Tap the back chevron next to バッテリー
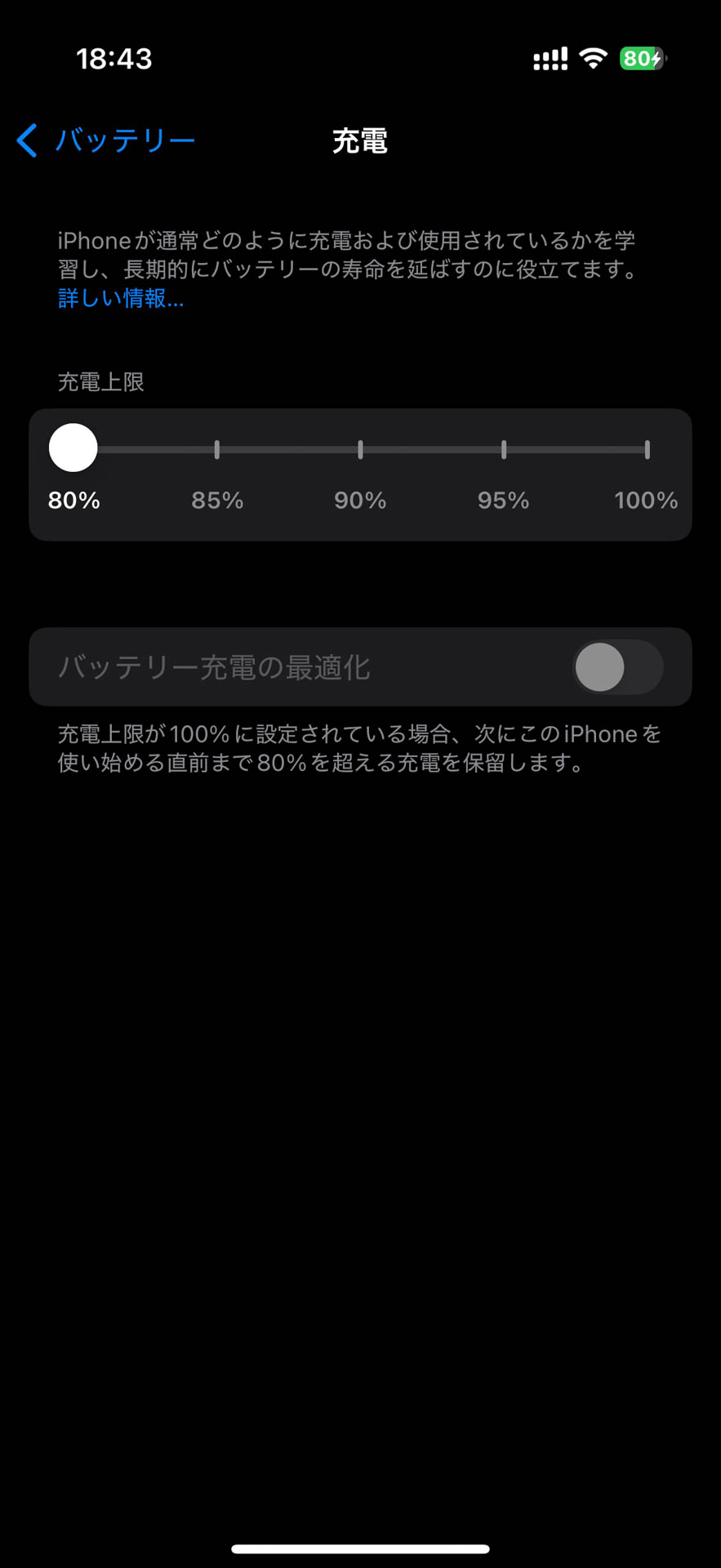Screen dimensions: 721x1568 coord(25,140)
